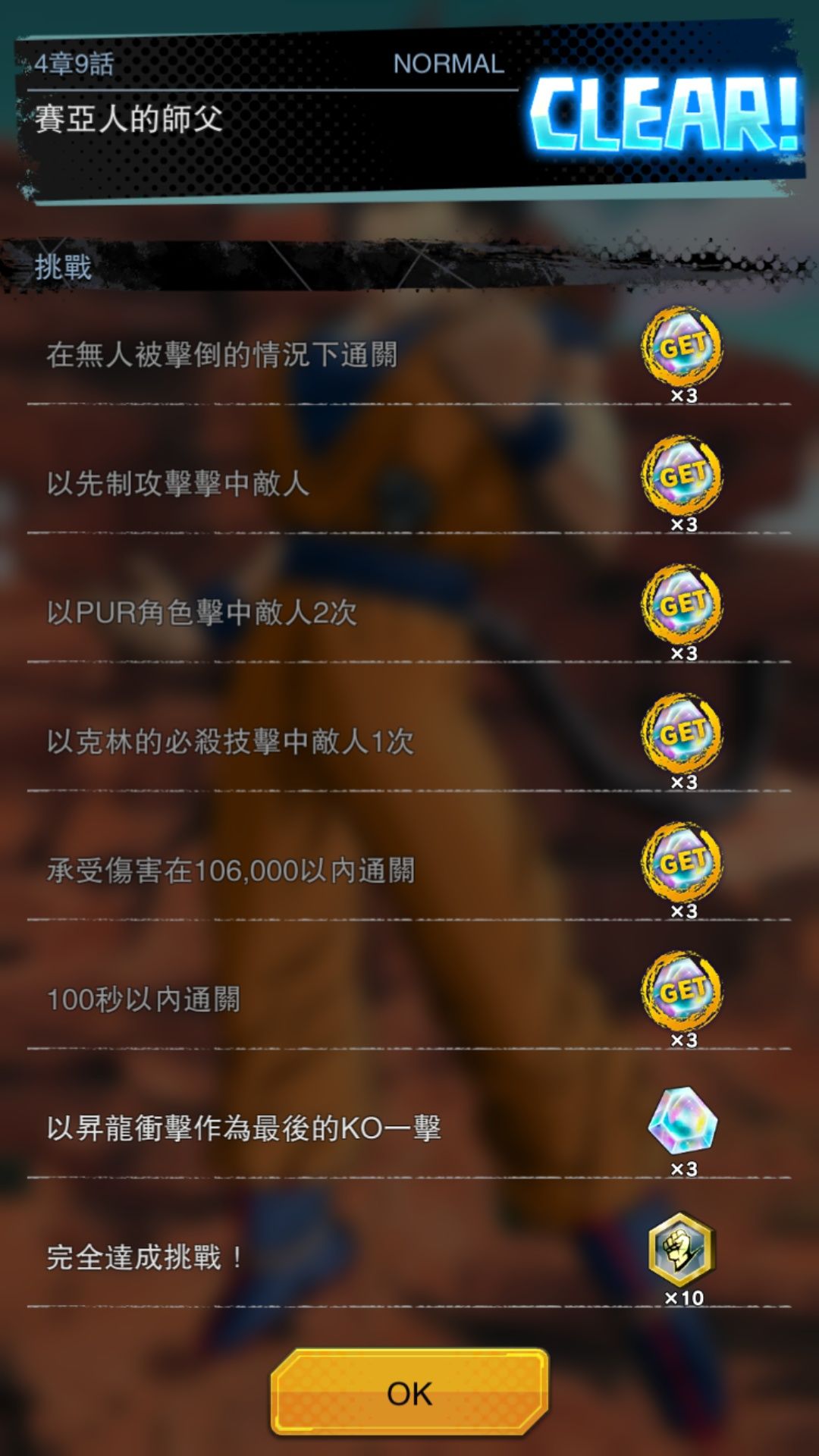The width and height of the screenshot is (819, 1456).
Task: Confirm results with the OK button
Action: point(409,1392)
